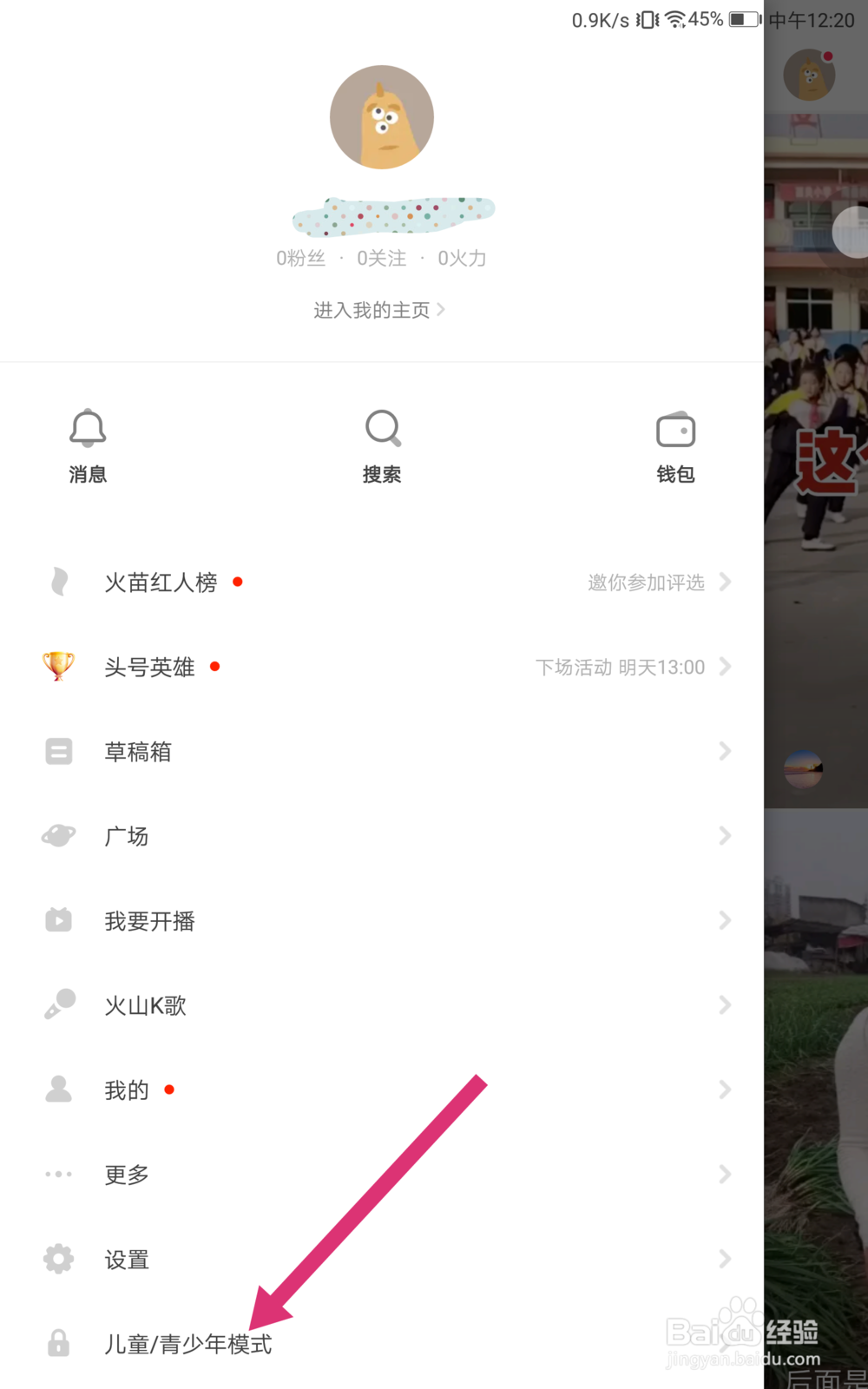Open the 钱包 wallet icon
The width and height of the screenshot is (868, 1389).
675,428
